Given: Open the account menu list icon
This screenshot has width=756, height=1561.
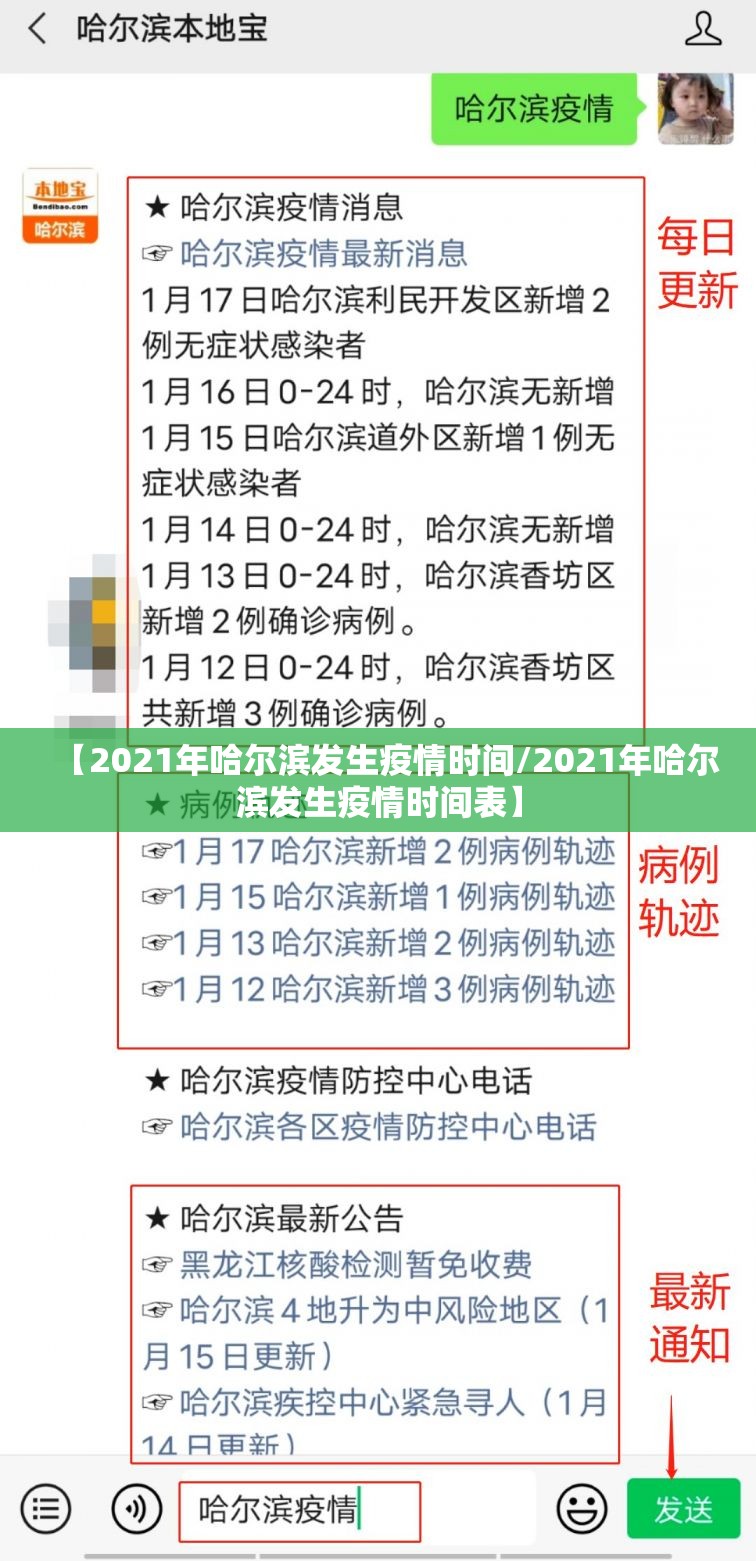Looking at the screenshot, I should 46,1508.
